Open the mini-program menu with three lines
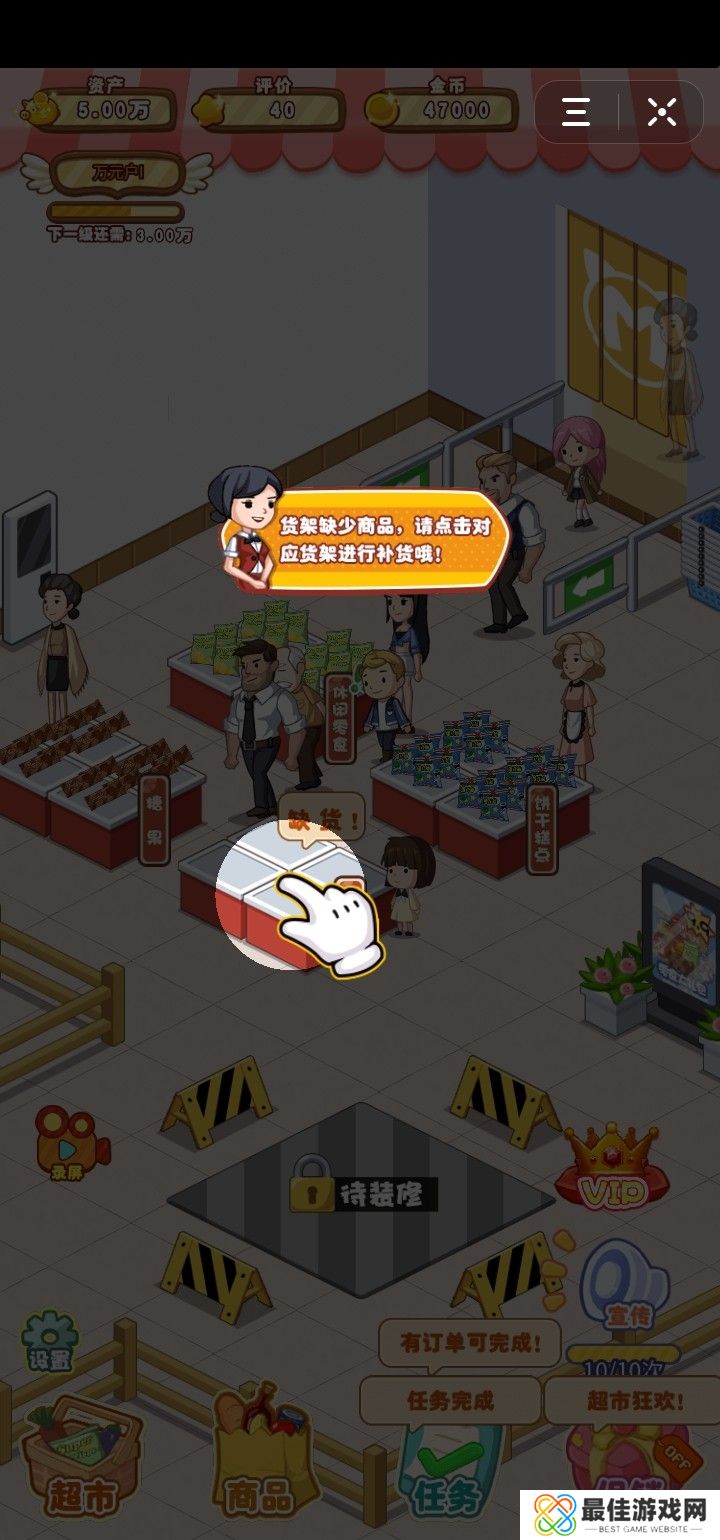Image resolution: width=720 pixels, height=1540 pixels. click(x=576, y=112)
